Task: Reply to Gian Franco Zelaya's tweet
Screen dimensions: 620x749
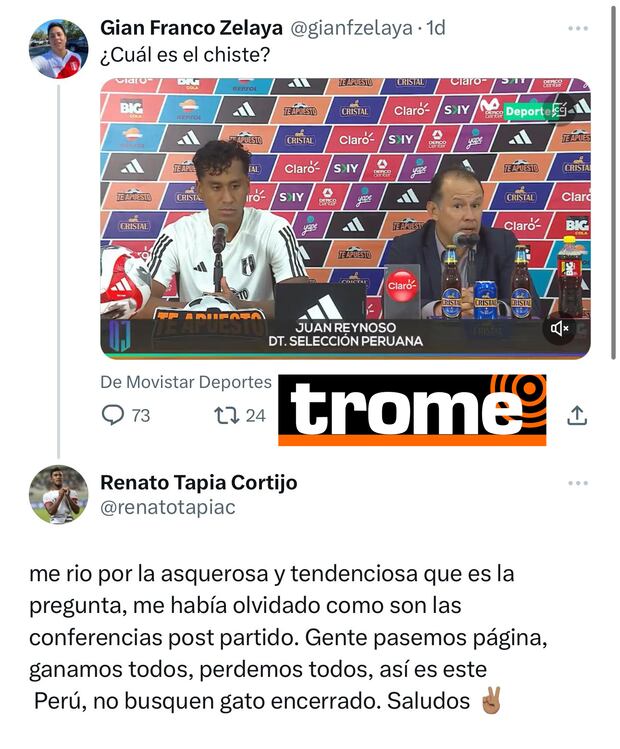Action: (x=114, y=414)
